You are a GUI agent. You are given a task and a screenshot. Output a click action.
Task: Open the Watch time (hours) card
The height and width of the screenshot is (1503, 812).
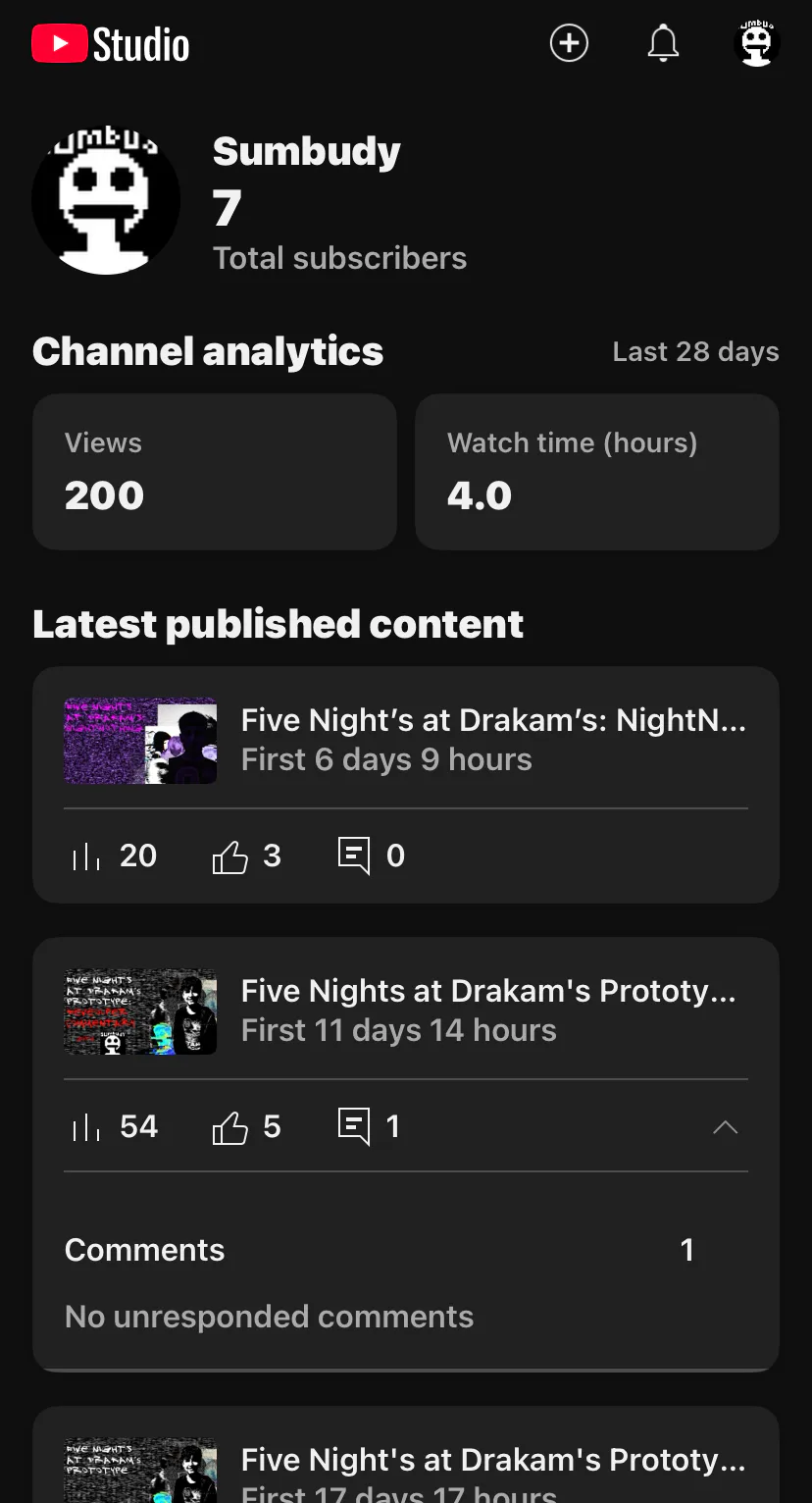(596, 472)
